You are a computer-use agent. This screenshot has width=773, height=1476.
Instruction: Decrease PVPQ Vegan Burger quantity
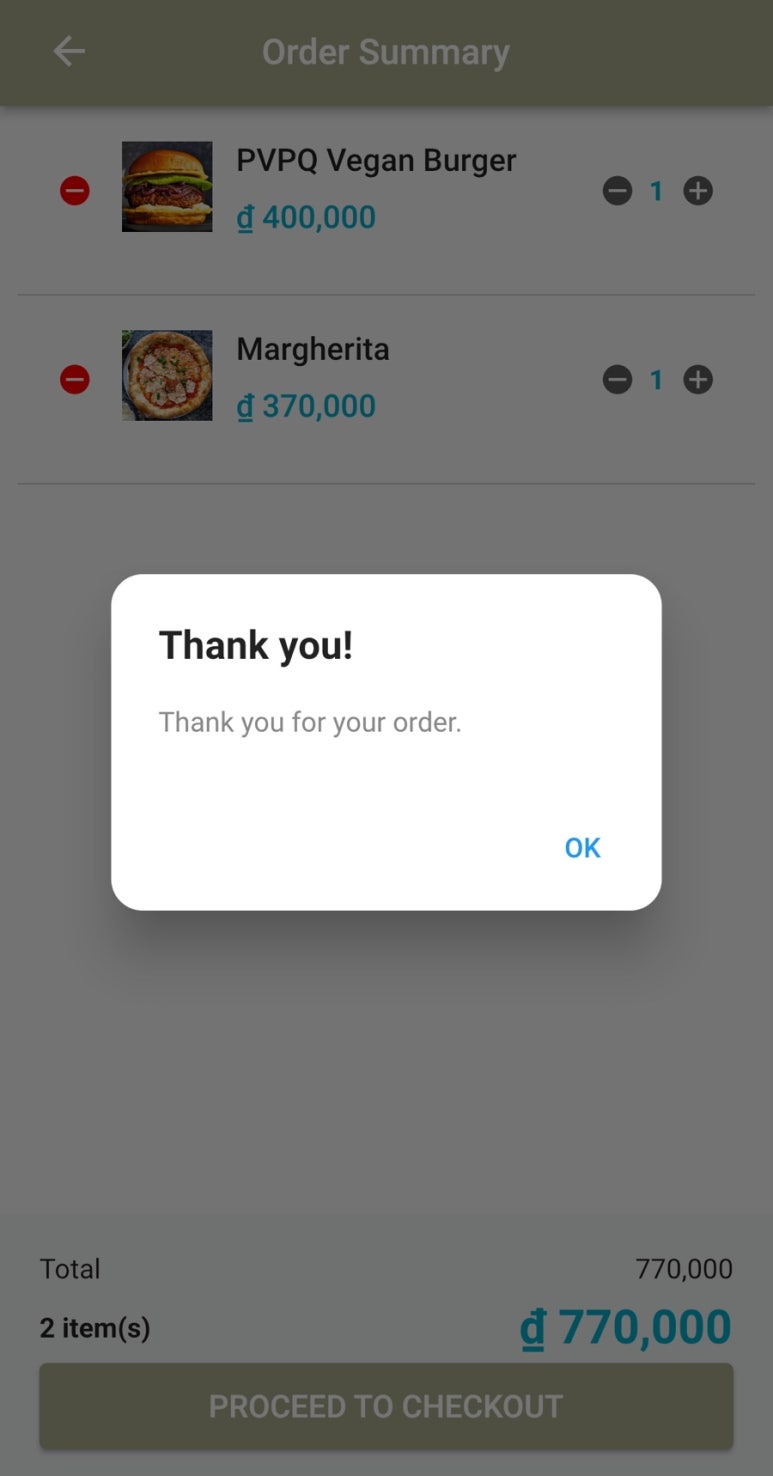click(x=617, y=190)
